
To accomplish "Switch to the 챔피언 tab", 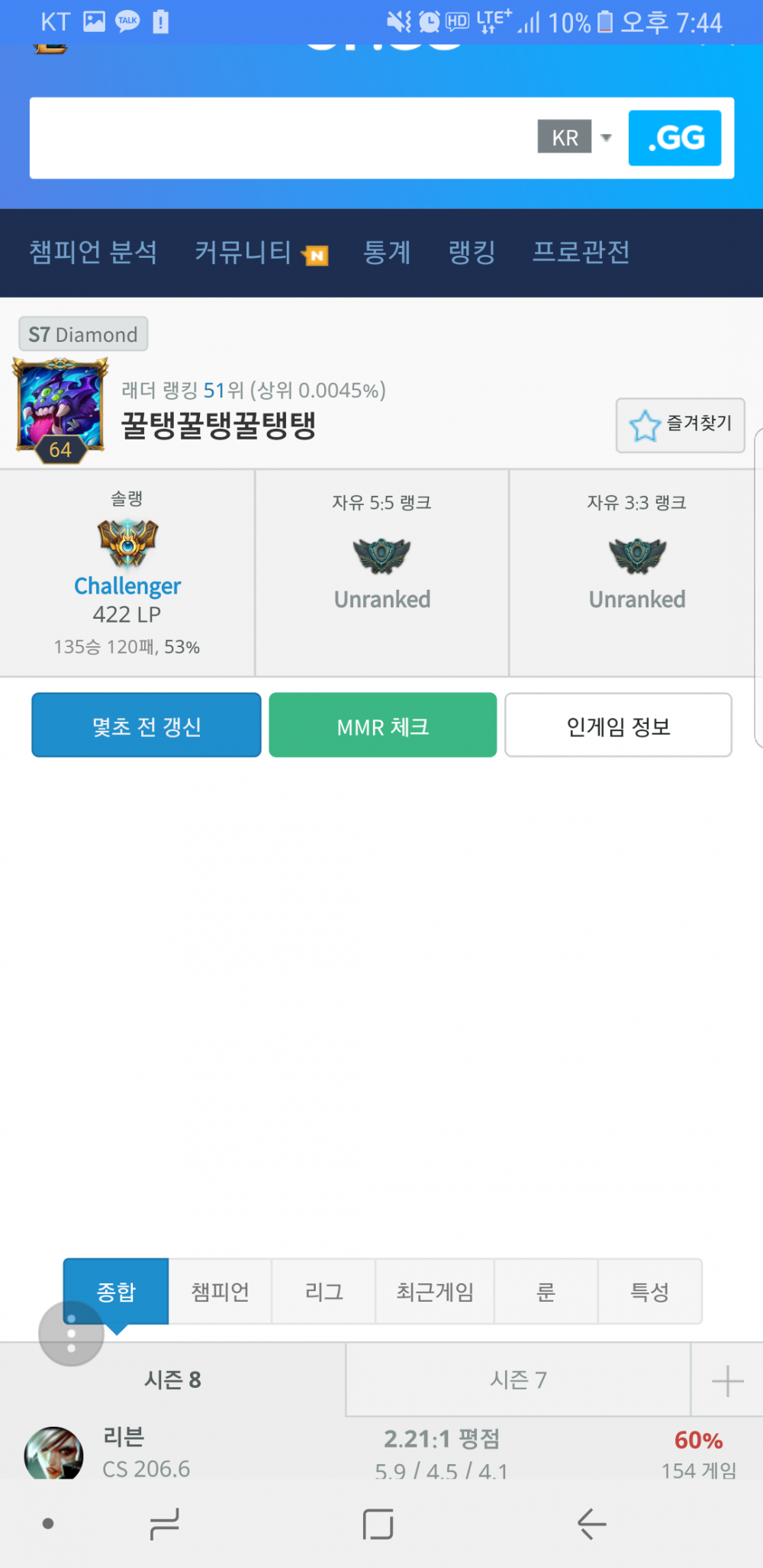I will tap(220, 1292).
